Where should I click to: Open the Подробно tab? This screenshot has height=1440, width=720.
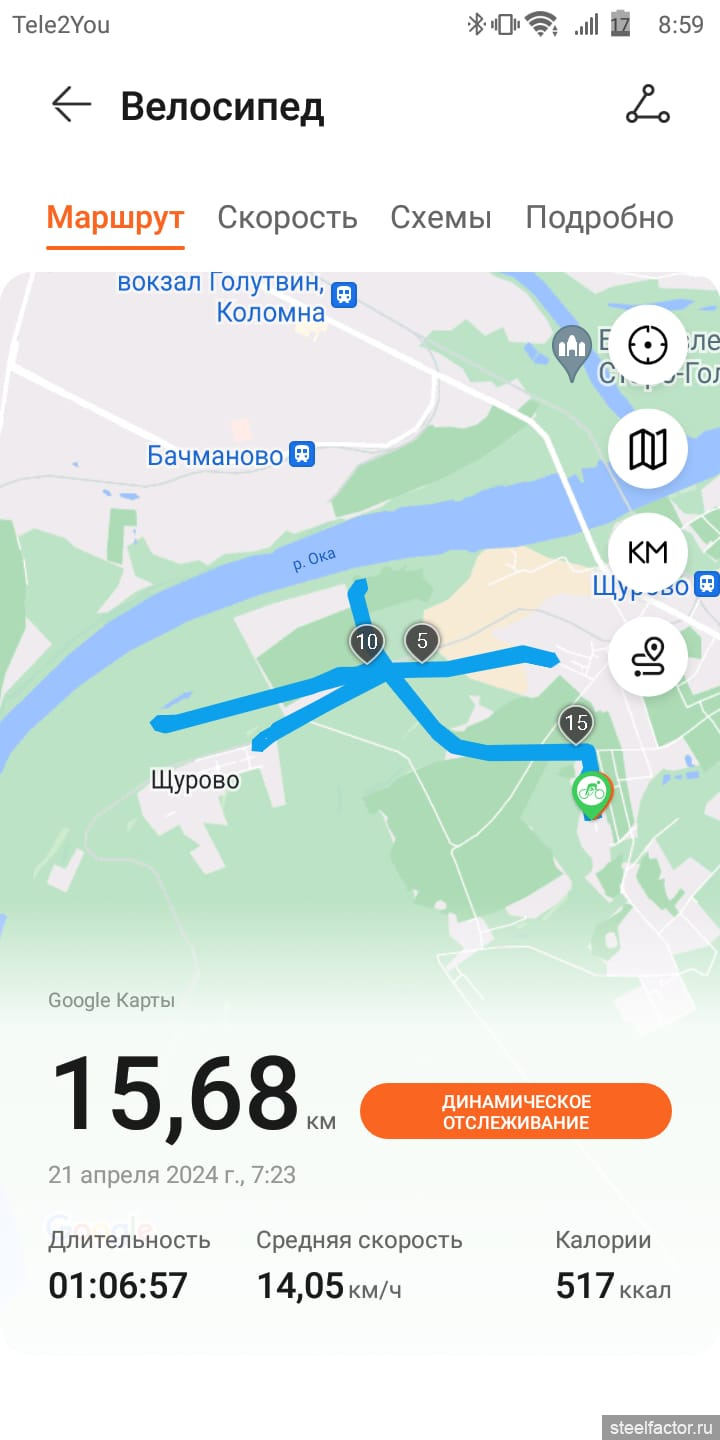pos(599,217)
